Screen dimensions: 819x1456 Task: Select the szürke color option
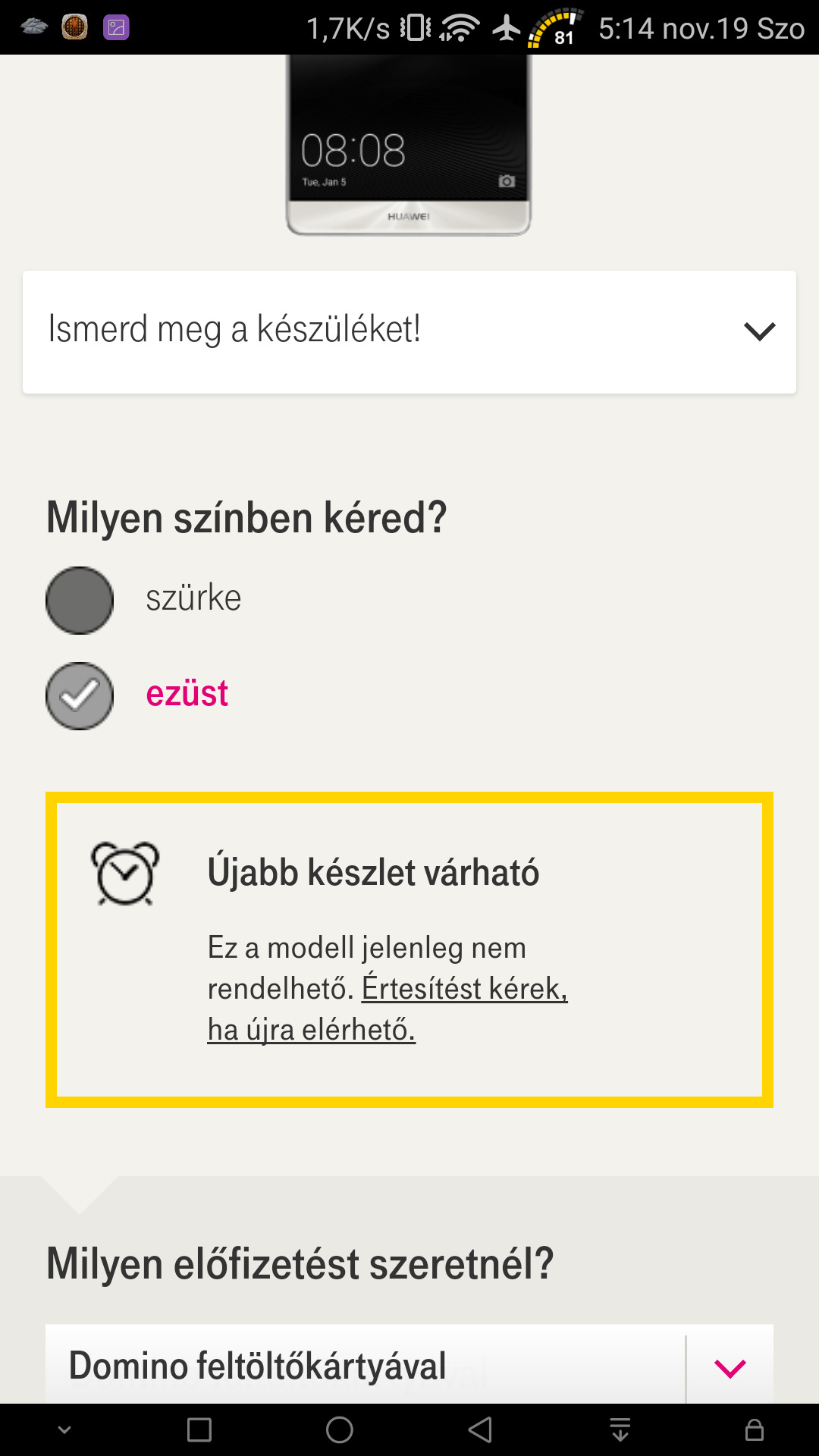80,600
